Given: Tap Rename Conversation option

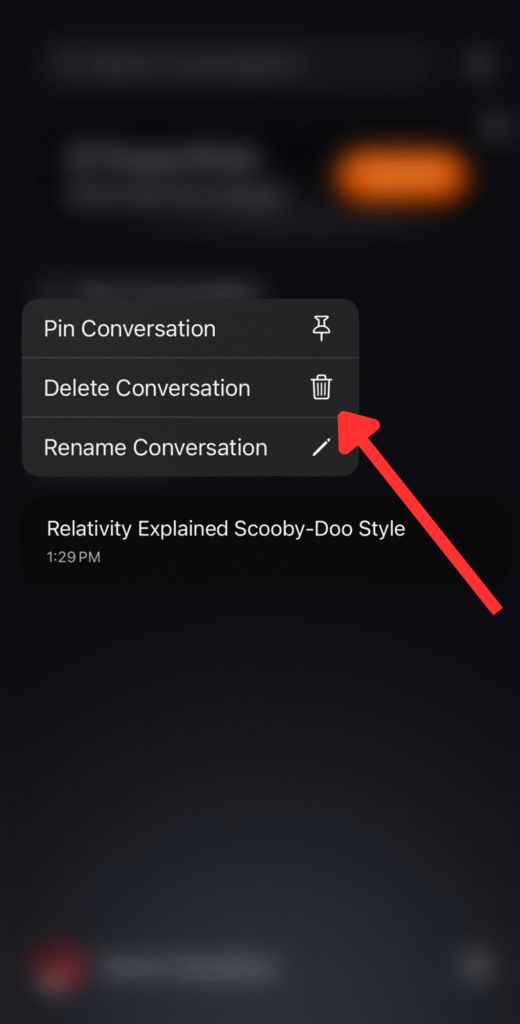Looking at the screenshot, I should click(190, 447).
